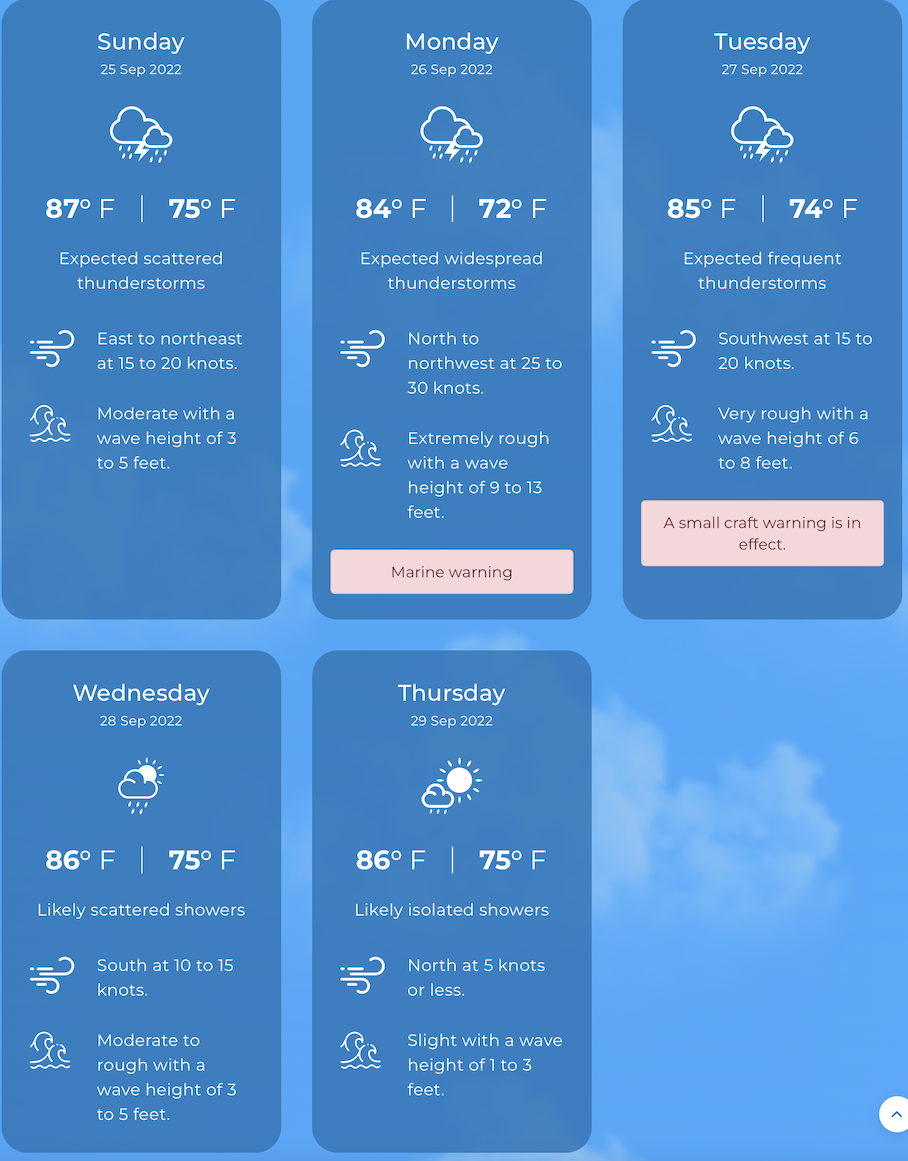Open the Marine warning under Monday
The height and width of the screenshot is (1161, 908).
point(452,572)
